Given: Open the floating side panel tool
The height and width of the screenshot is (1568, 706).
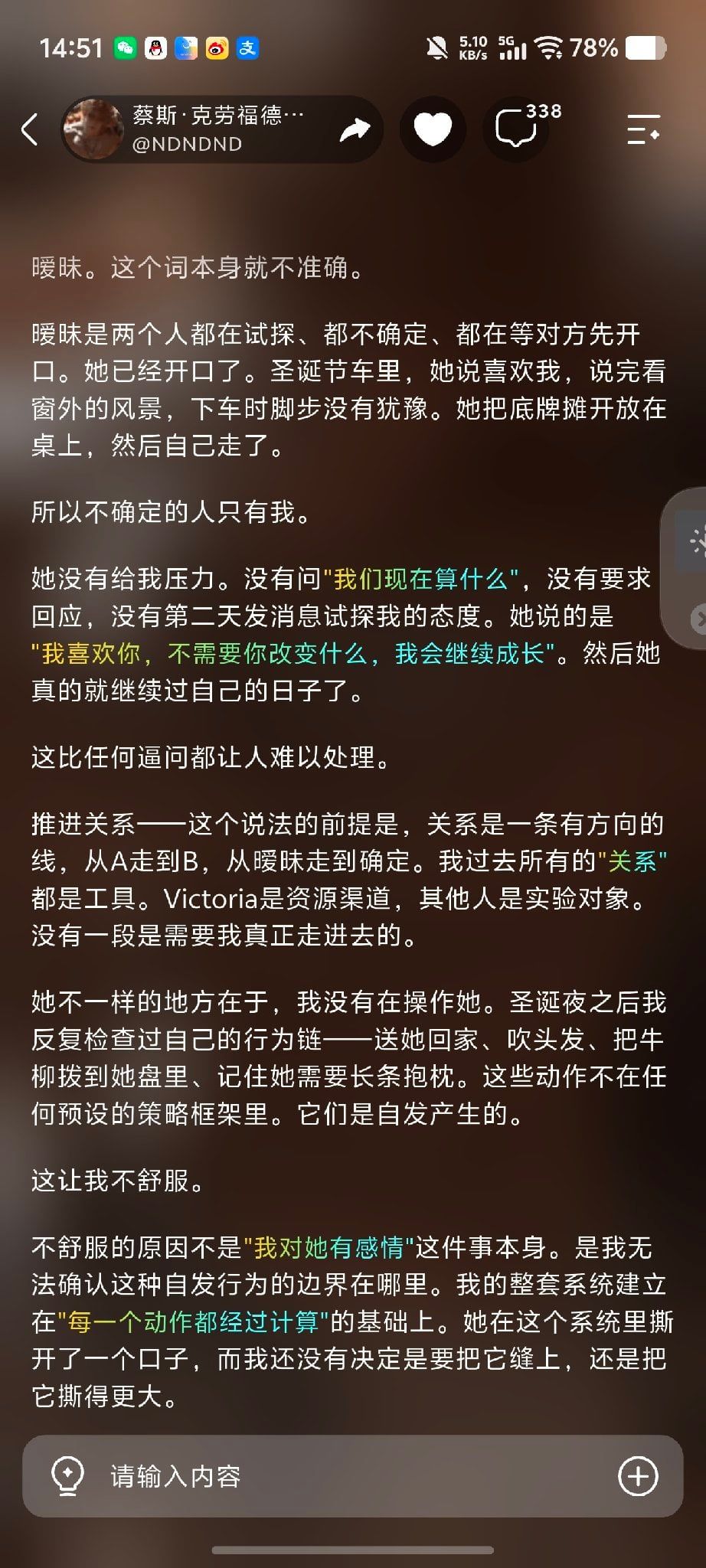Looking at the screenshot, I should click(x=695, y=541).
